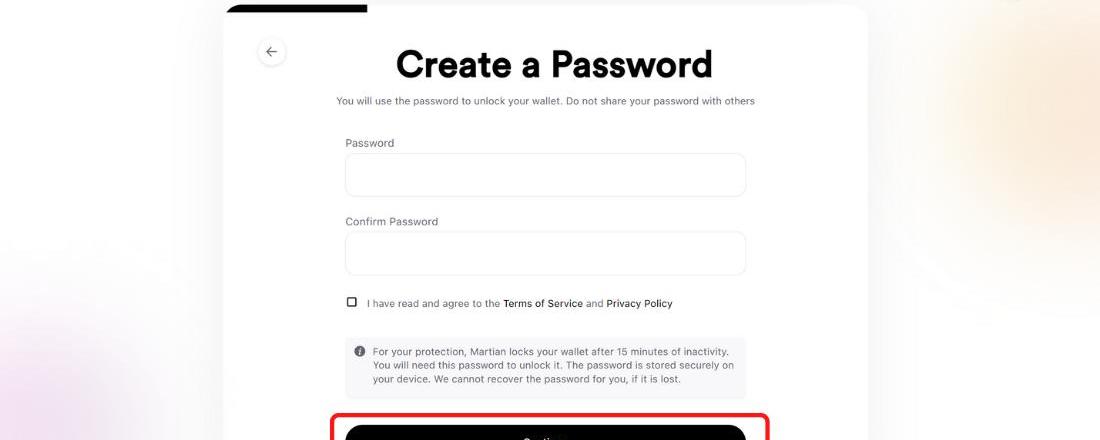
Task: Open the Terms of Service link
Action: (x=542, y=304)
